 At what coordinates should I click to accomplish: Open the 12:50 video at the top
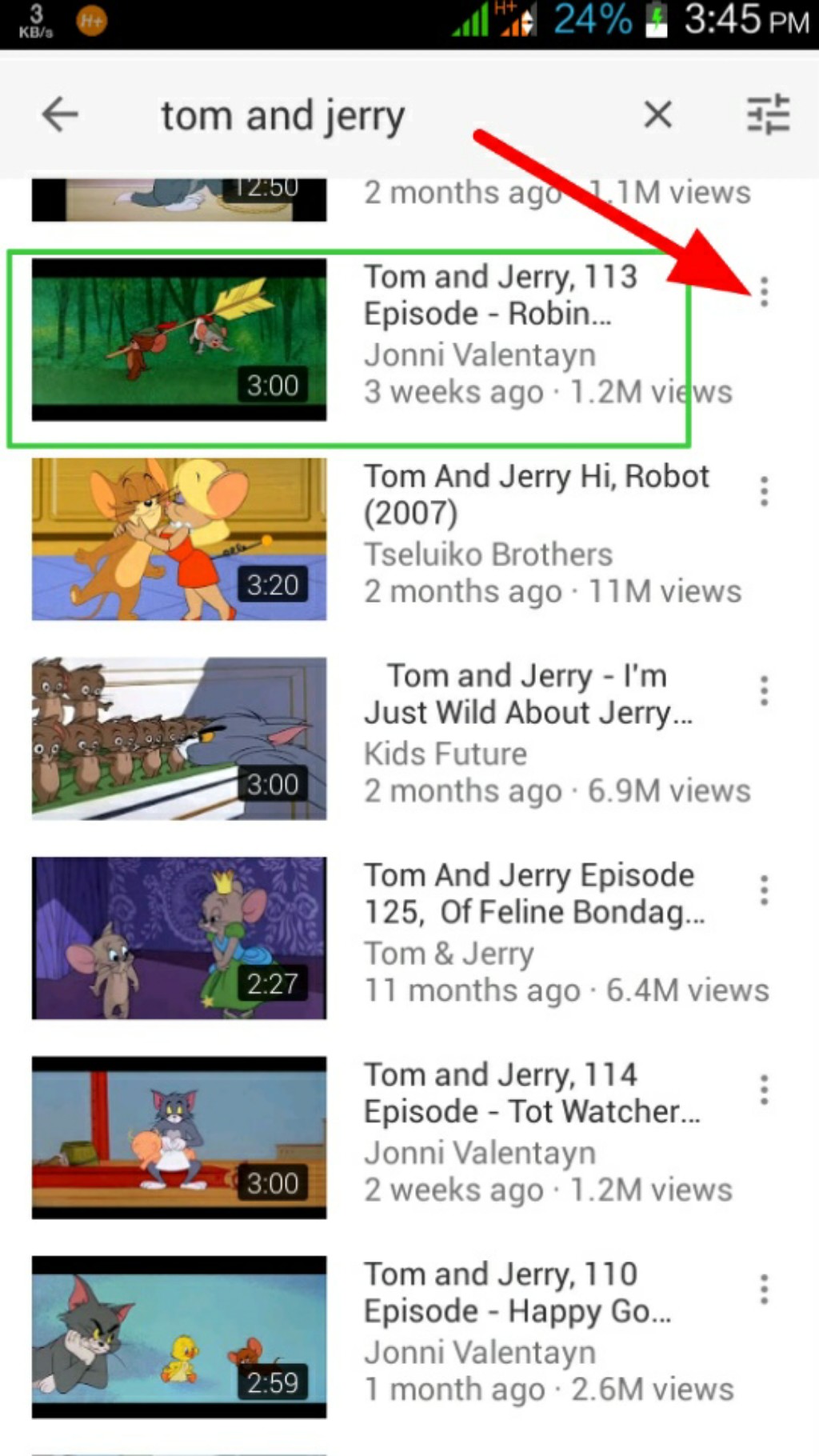coord(179,198)
